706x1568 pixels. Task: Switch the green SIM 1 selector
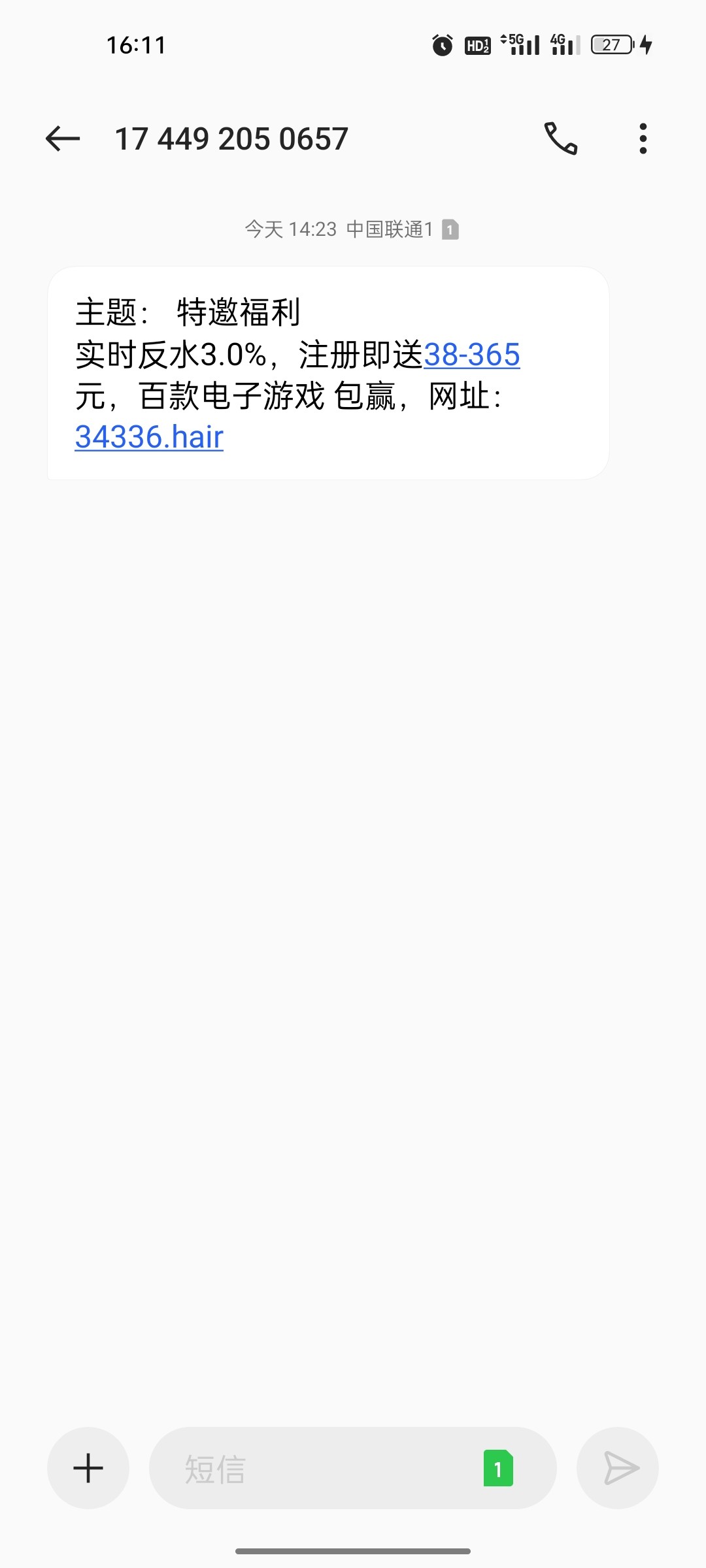coord(498,1468)
